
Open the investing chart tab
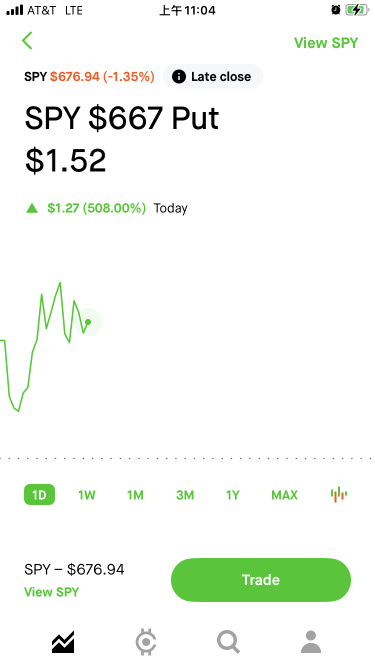click(x=63, y=642)
